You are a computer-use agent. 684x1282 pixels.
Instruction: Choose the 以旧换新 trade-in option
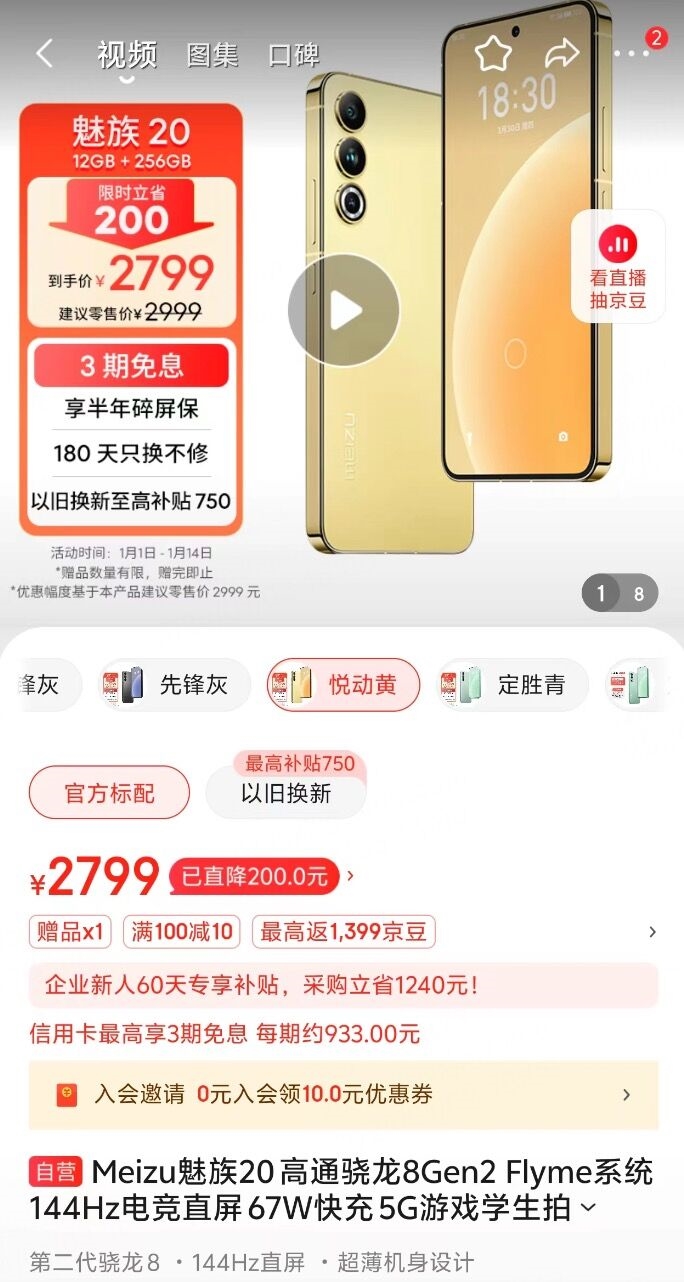coord(286,794)
